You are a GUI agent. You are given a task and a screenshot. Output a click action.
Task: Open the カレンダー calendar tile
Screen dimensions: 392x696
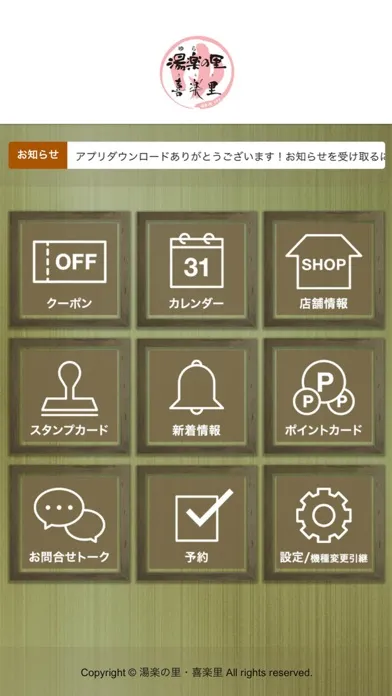[x=197, y=270]
